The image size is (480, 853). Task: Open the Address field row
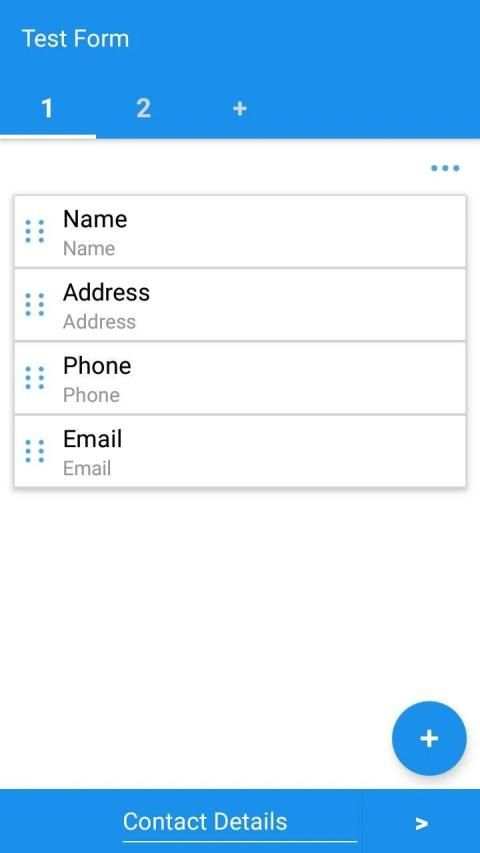click(x=240, y=305)
